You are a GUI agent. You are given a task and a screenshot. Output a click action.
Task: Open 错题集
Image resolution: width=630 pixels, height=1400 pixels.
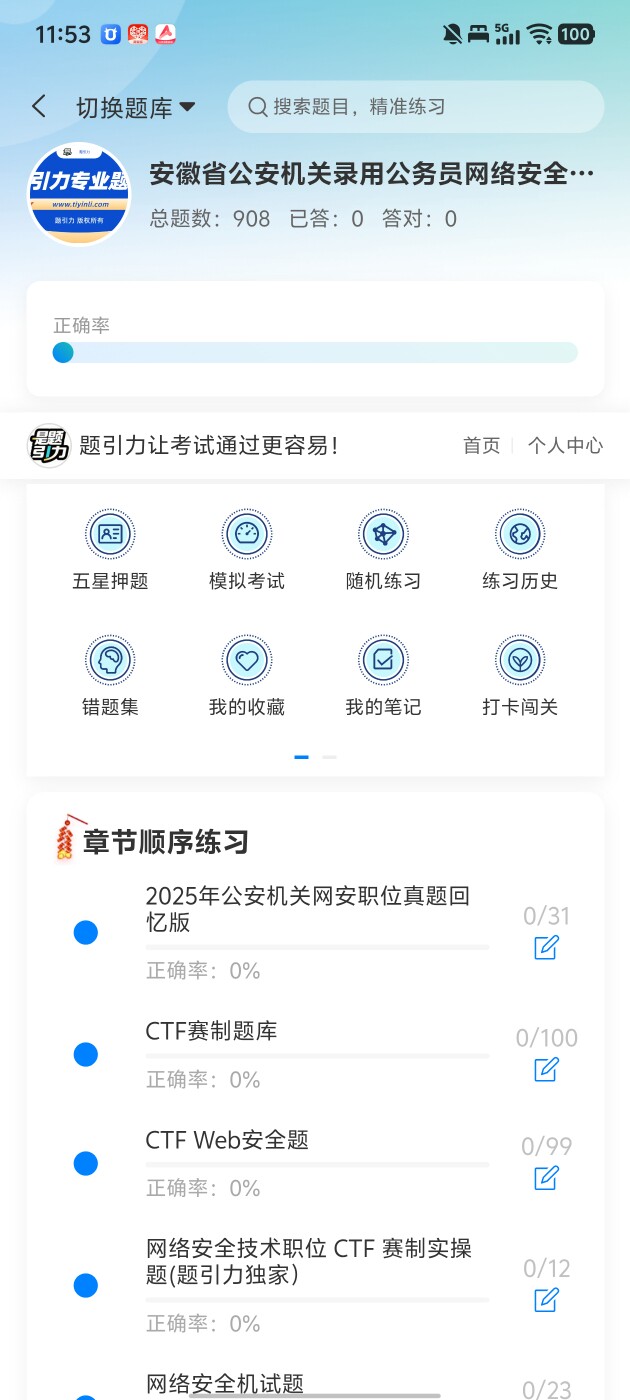[x=110, y=676]
